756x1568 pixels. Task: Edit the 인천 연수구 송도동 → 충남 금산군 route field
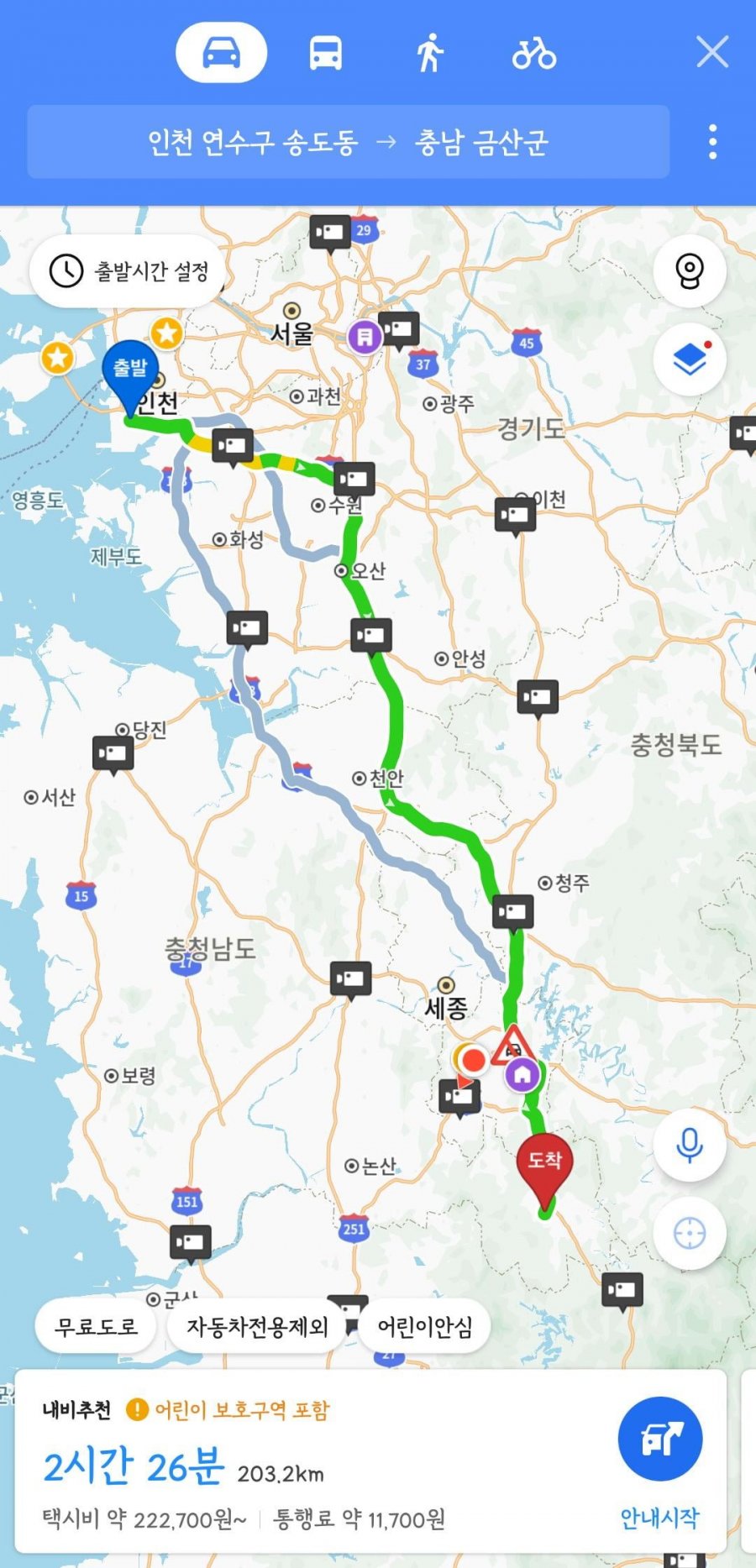point(348,142)
